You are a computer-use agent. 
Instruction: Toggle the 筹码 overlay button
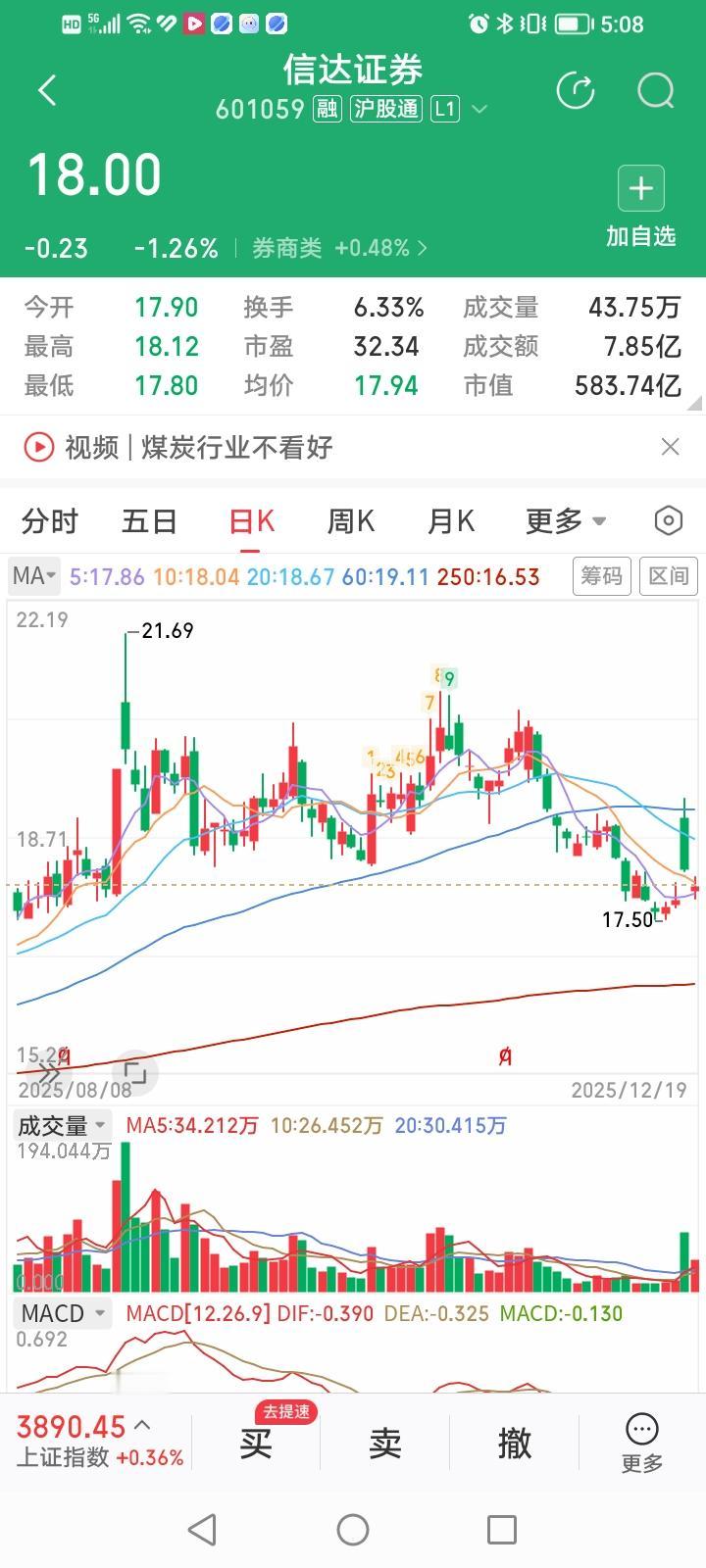coord(601,576)
